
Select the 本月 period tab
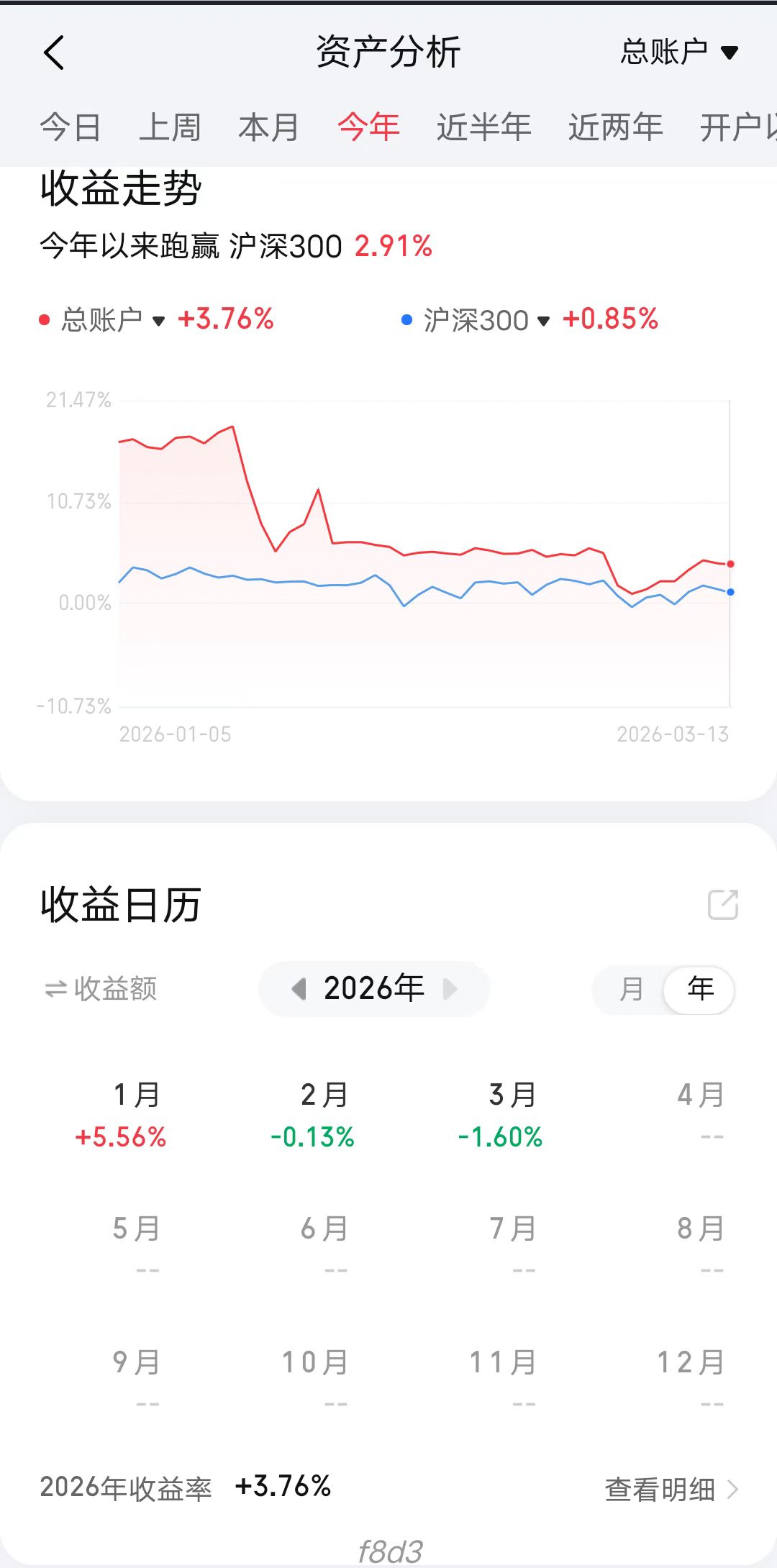click(268, 127)
